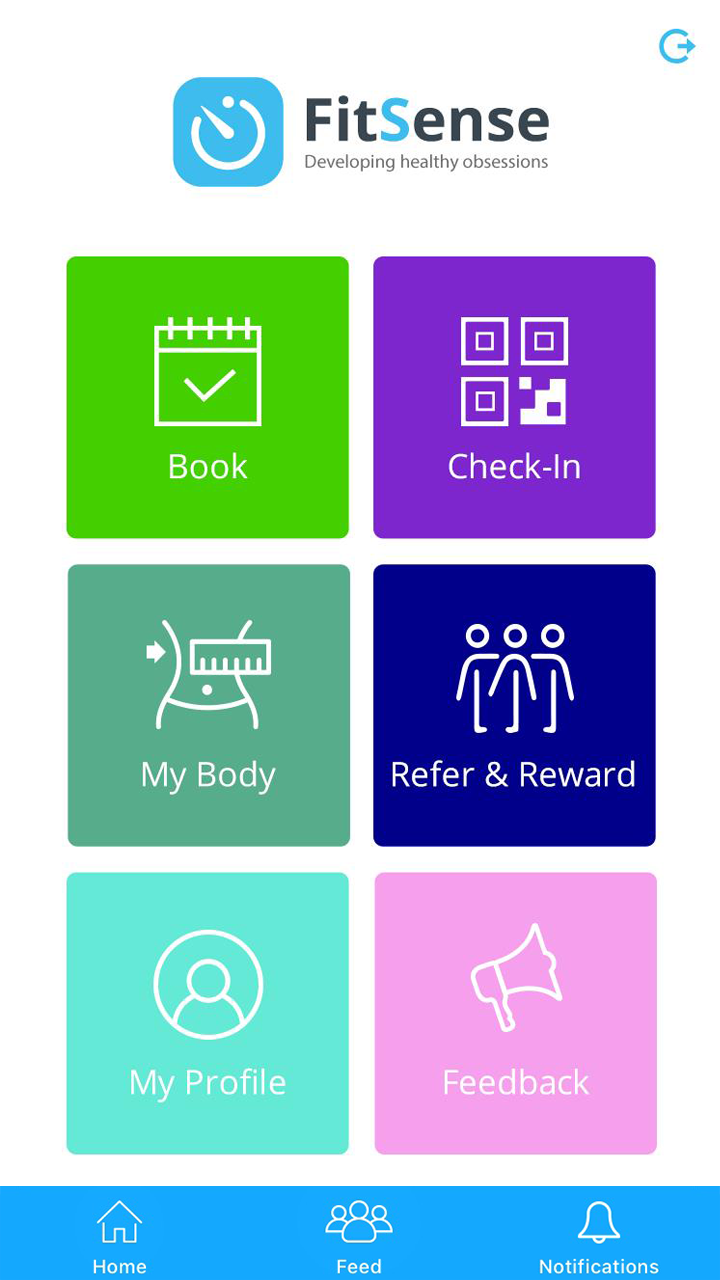
Task: Open the Book tile
Action: pos(208,398)
